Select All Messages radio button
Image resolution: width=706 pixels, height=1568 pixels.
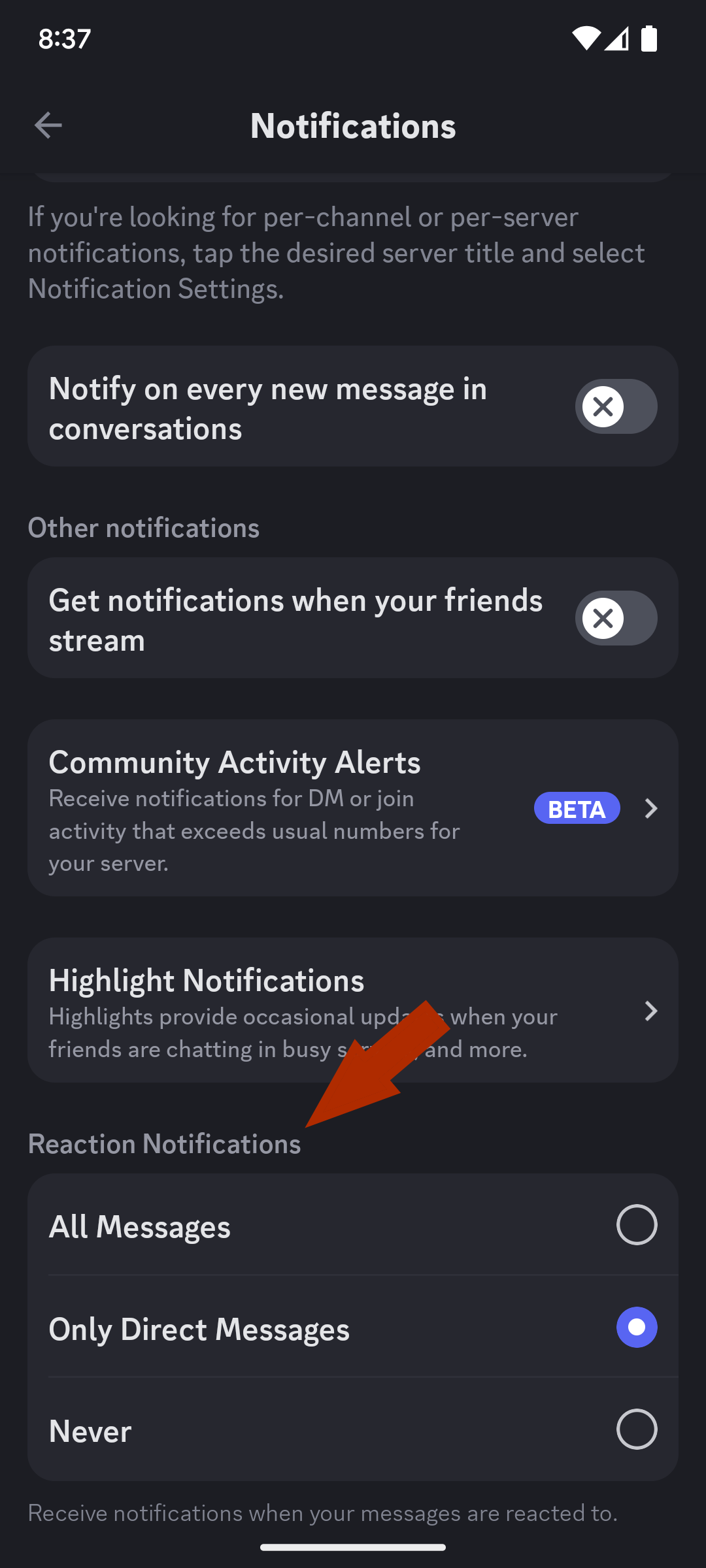637,1225
